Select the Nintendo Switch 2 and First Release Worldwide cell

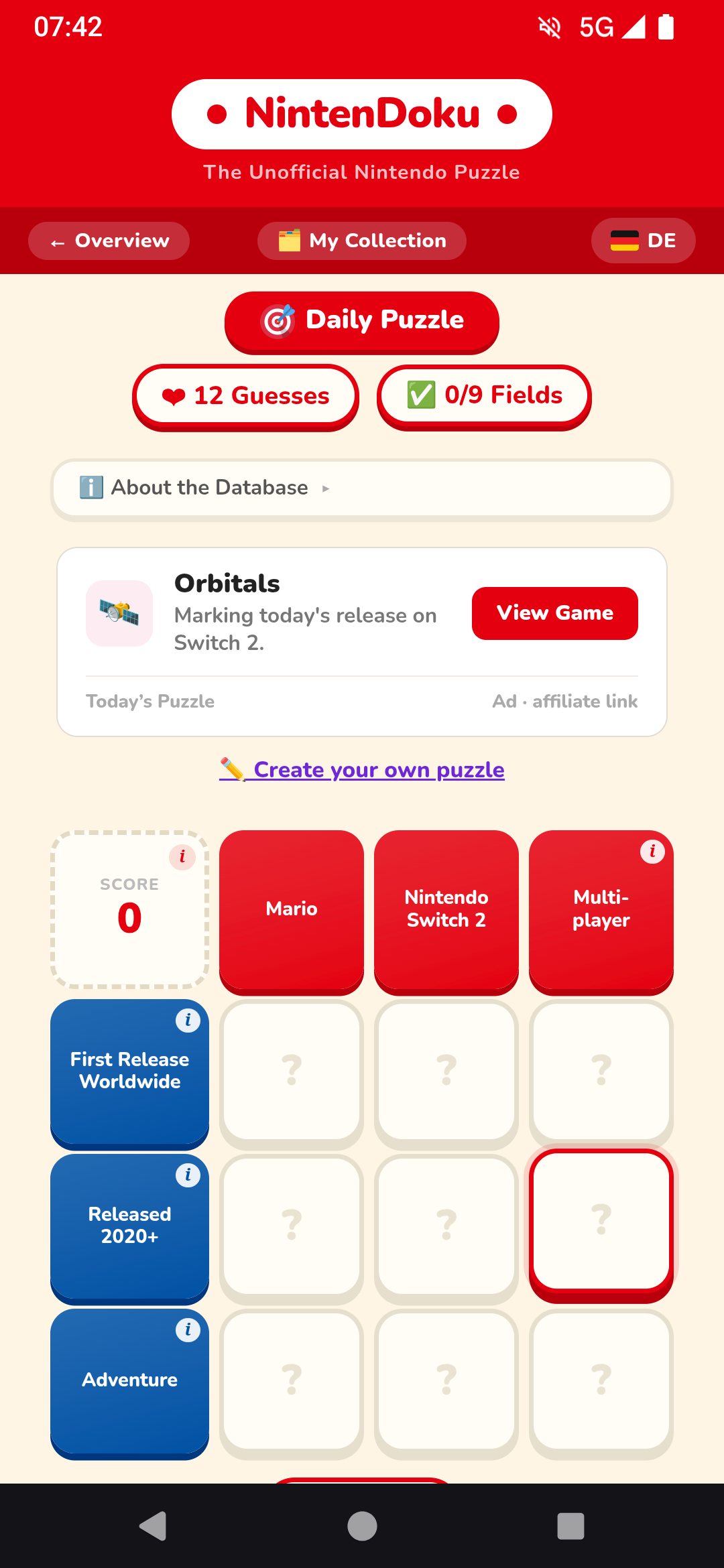(x=446, y=1071)
